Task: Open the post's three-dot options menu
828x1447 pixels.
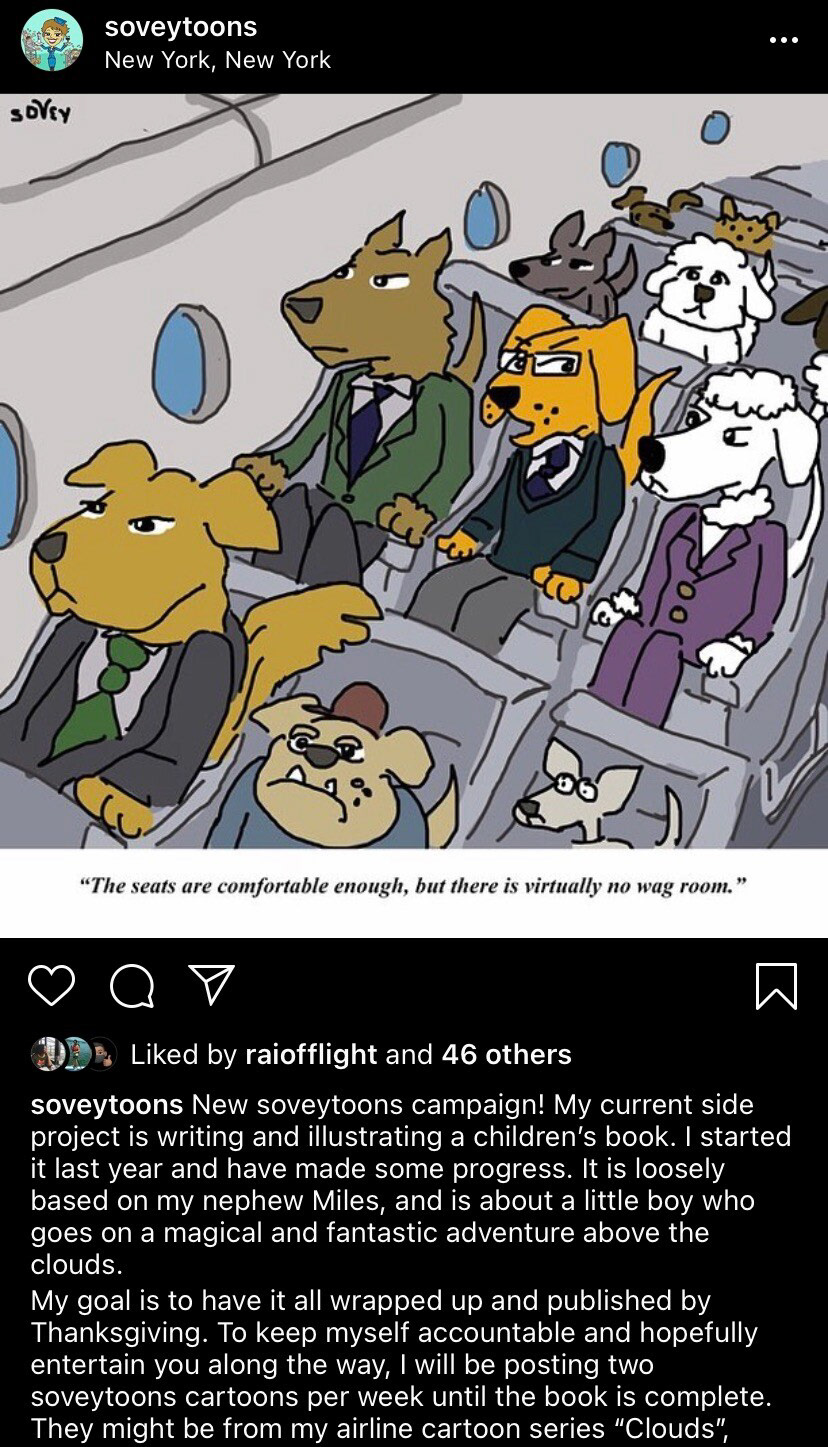Action: tap(783, 41)
